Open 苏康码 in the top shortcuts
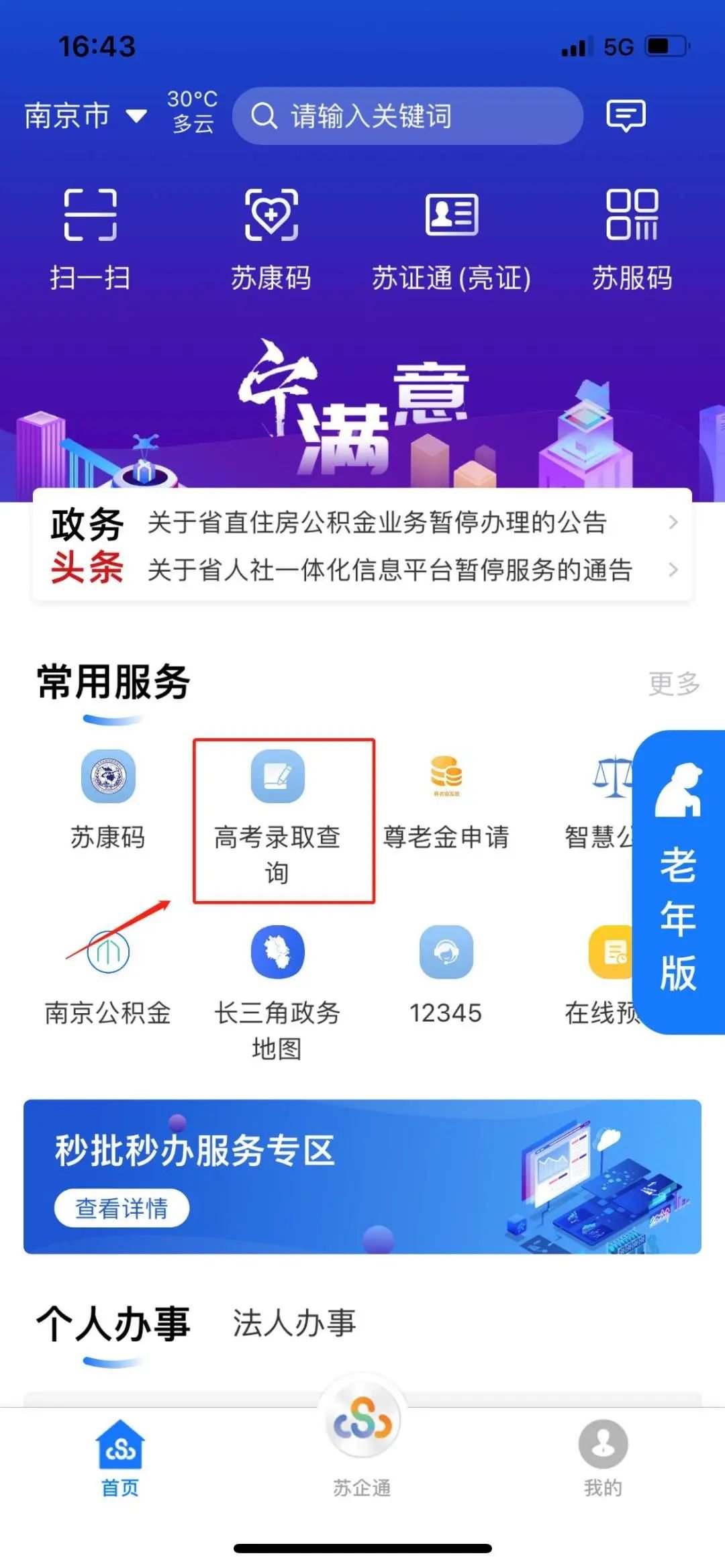 pyautogui.click(x=271, y=239)
